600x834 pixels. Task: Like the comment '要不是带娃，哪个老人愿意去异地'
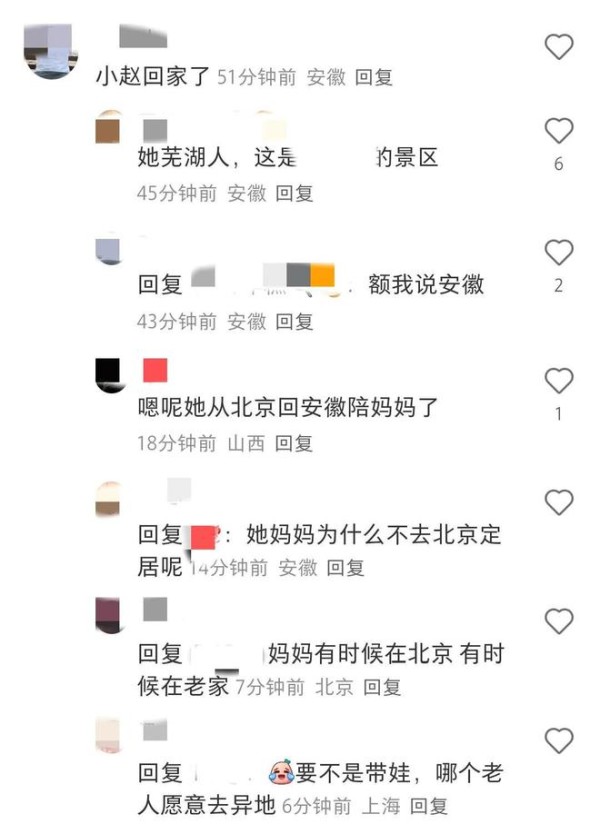[x=558, y=741]
